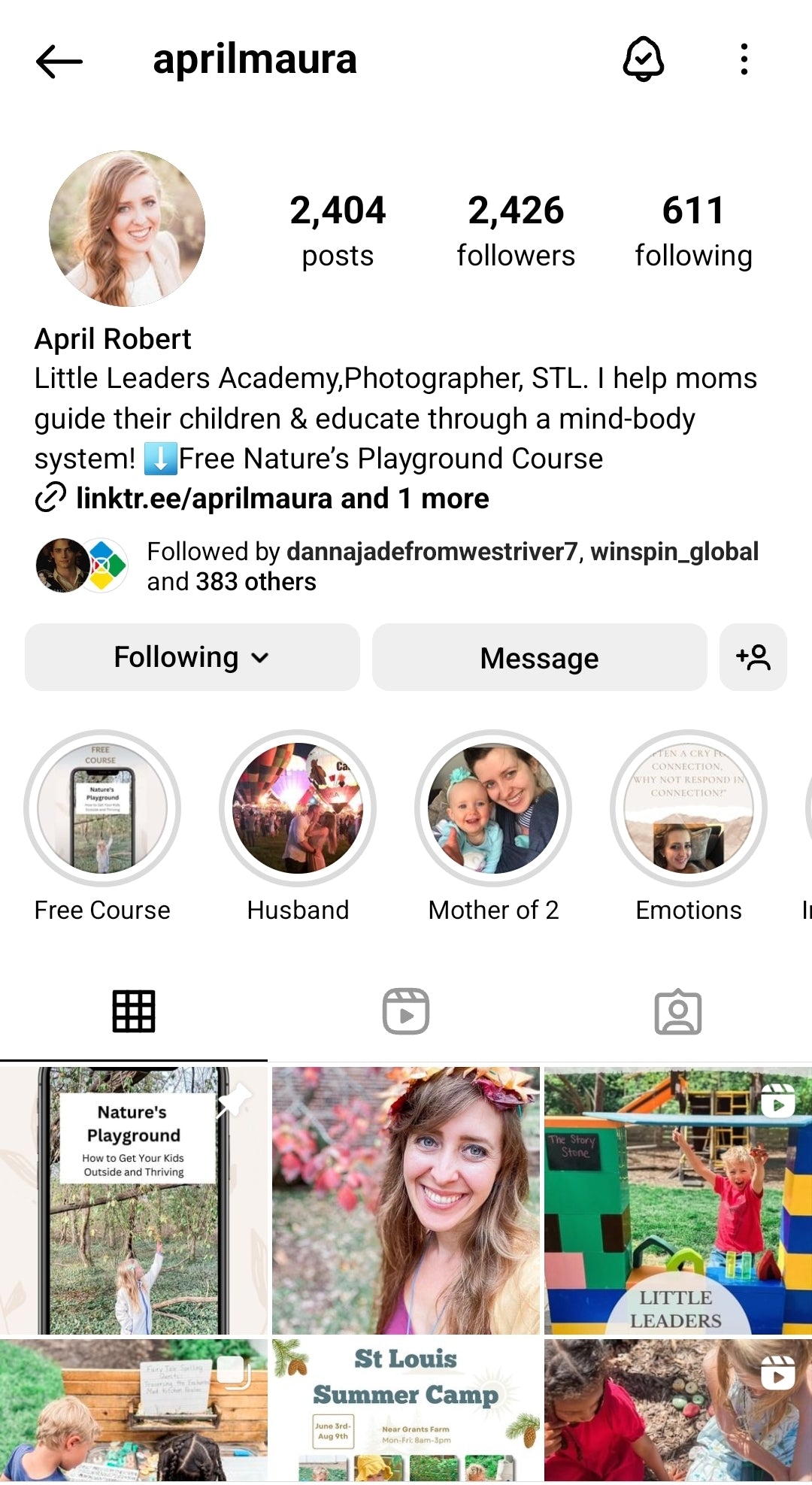Open the Husband story highlight
The width and height of the screenshot is (812, 1485).
[x=298, y=808]
